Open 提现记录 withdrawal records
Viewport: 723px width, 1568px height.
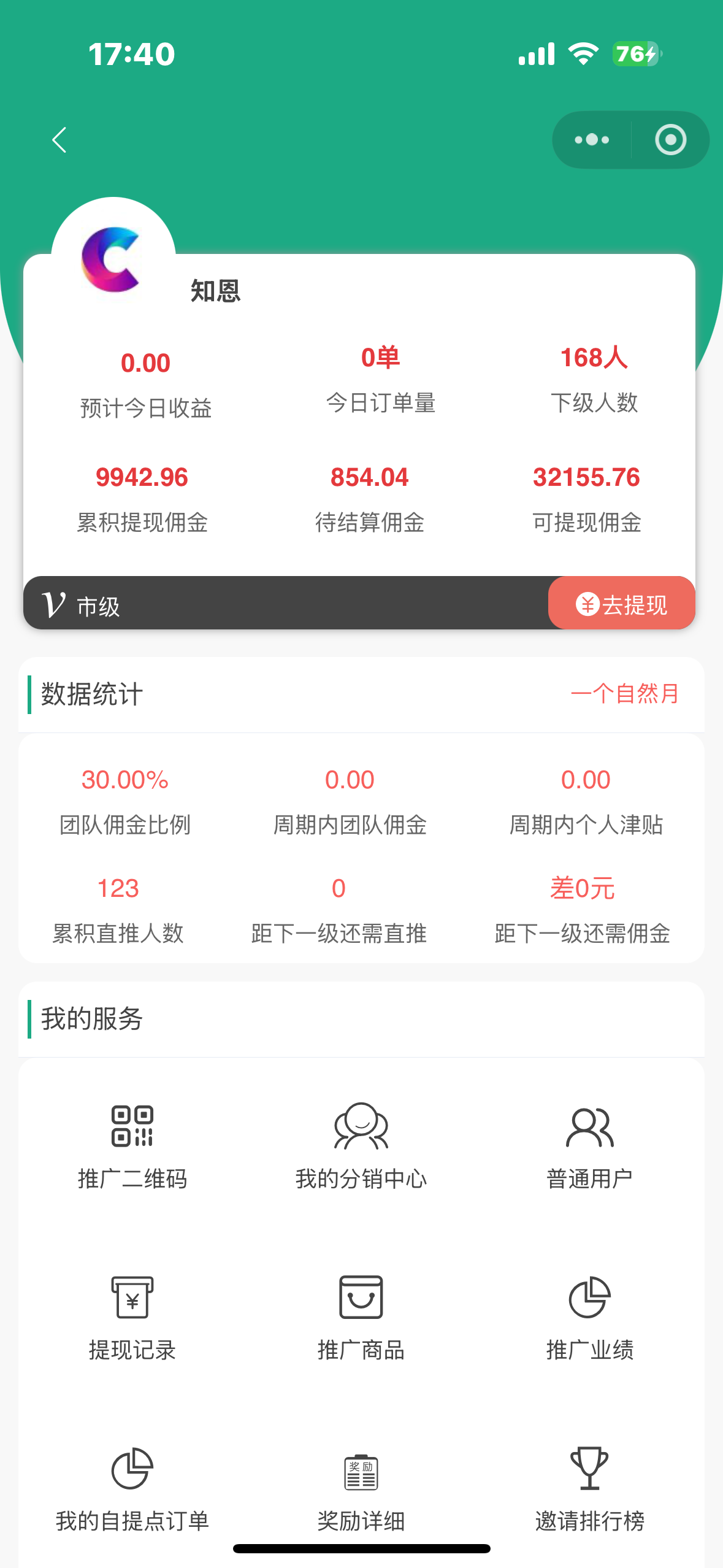132,1316
